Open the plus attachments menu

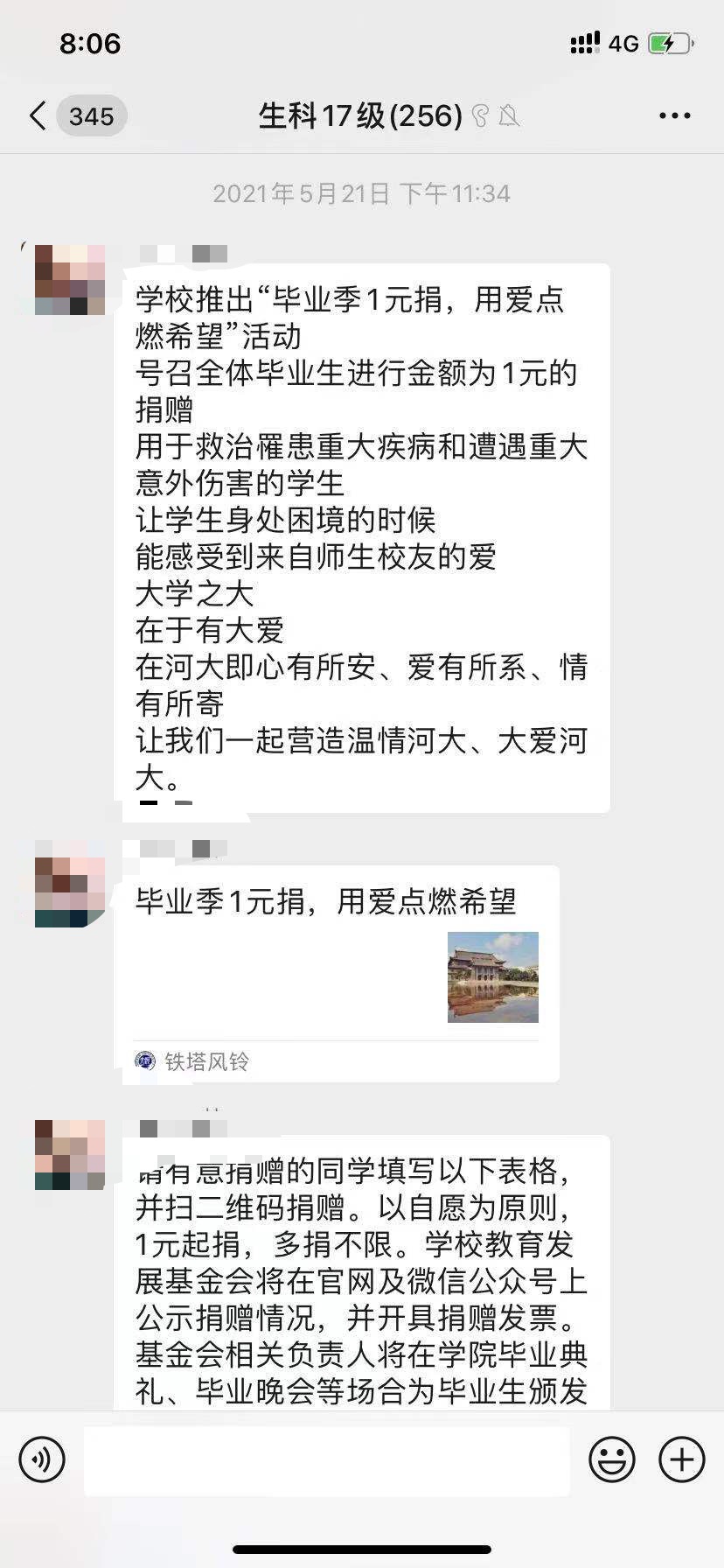tap(681, 1459)
